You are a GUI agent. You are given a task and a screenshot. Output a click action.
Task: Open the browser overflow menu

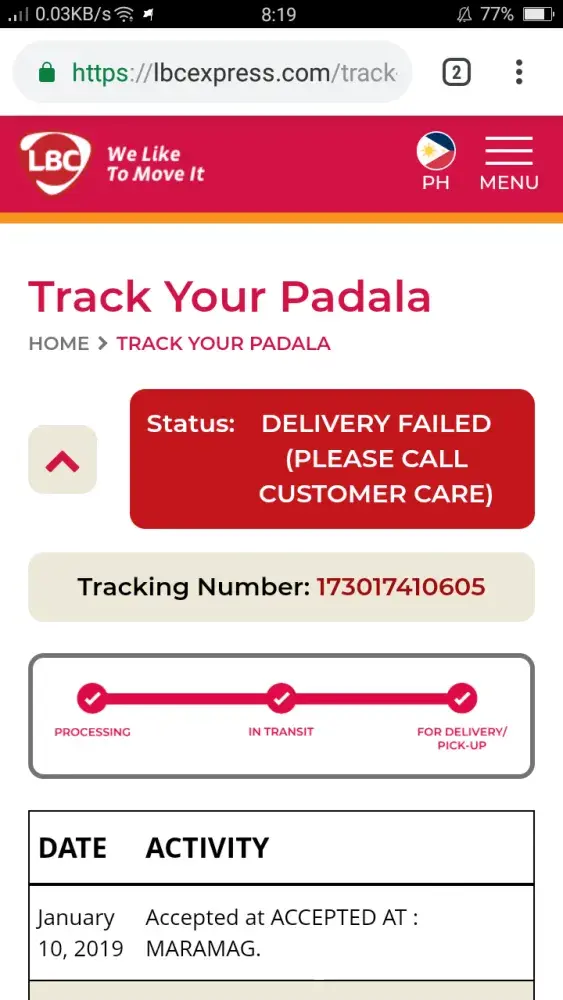pos(519,72)
